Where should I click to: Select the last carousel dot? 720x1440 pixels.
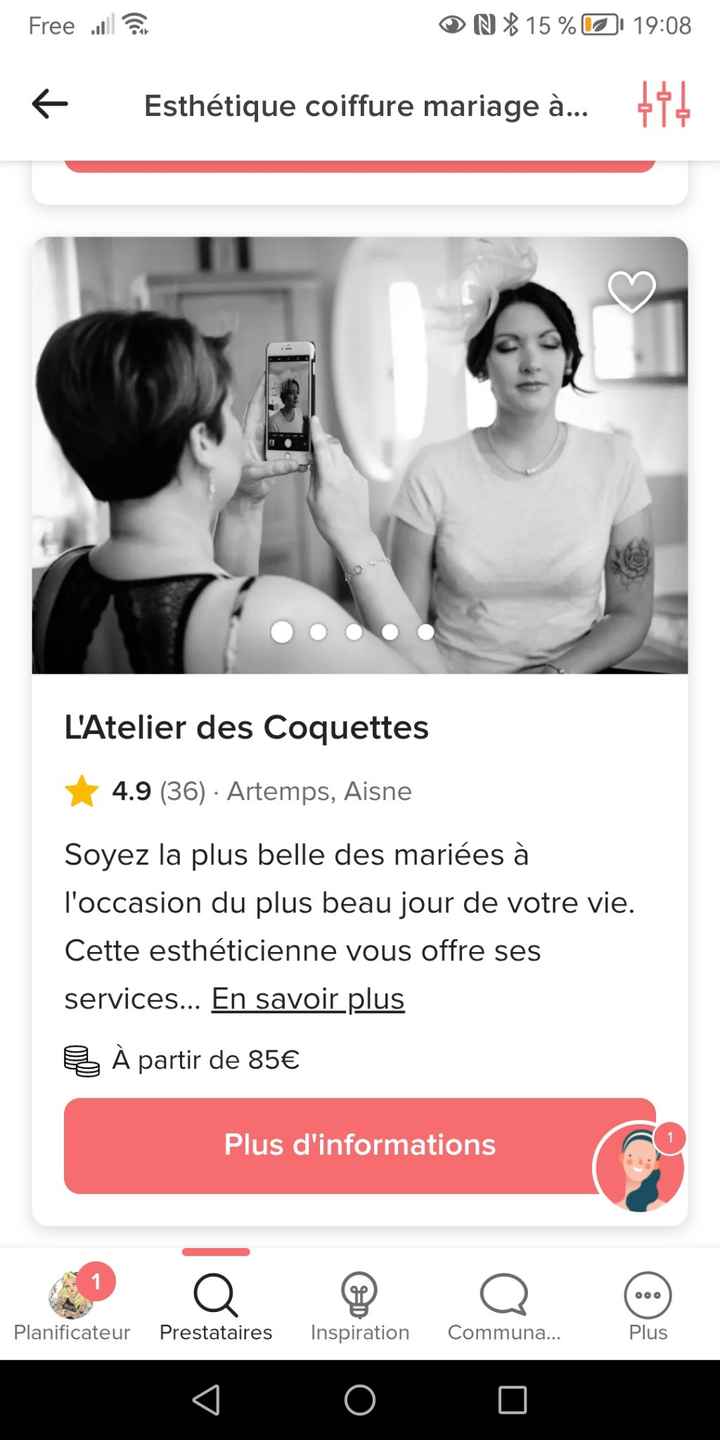point(425,632)
